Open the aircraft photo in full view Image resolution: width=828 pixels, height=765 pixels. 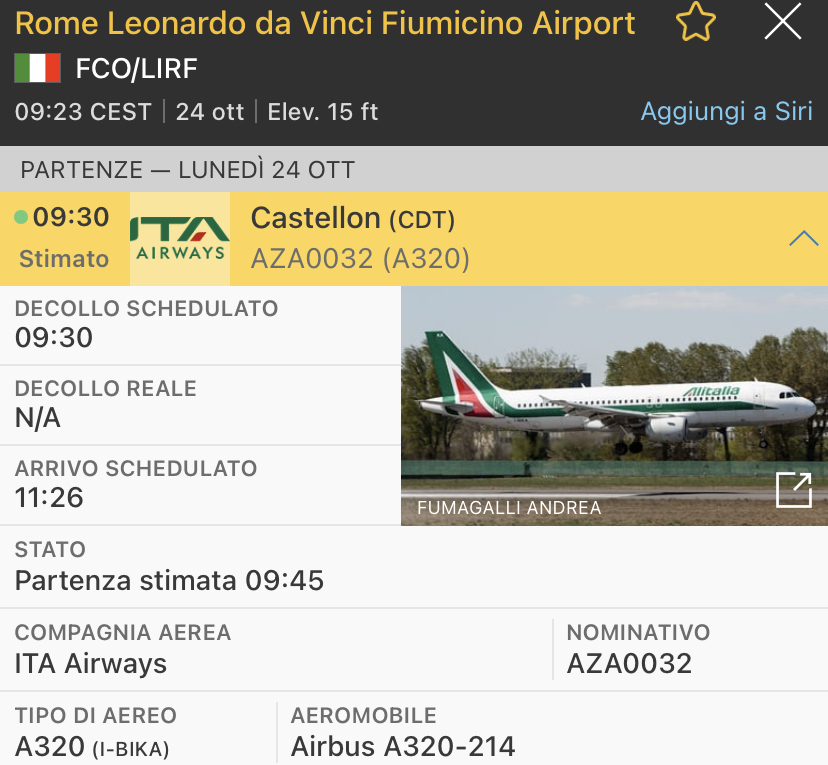[x=794, y=490]
